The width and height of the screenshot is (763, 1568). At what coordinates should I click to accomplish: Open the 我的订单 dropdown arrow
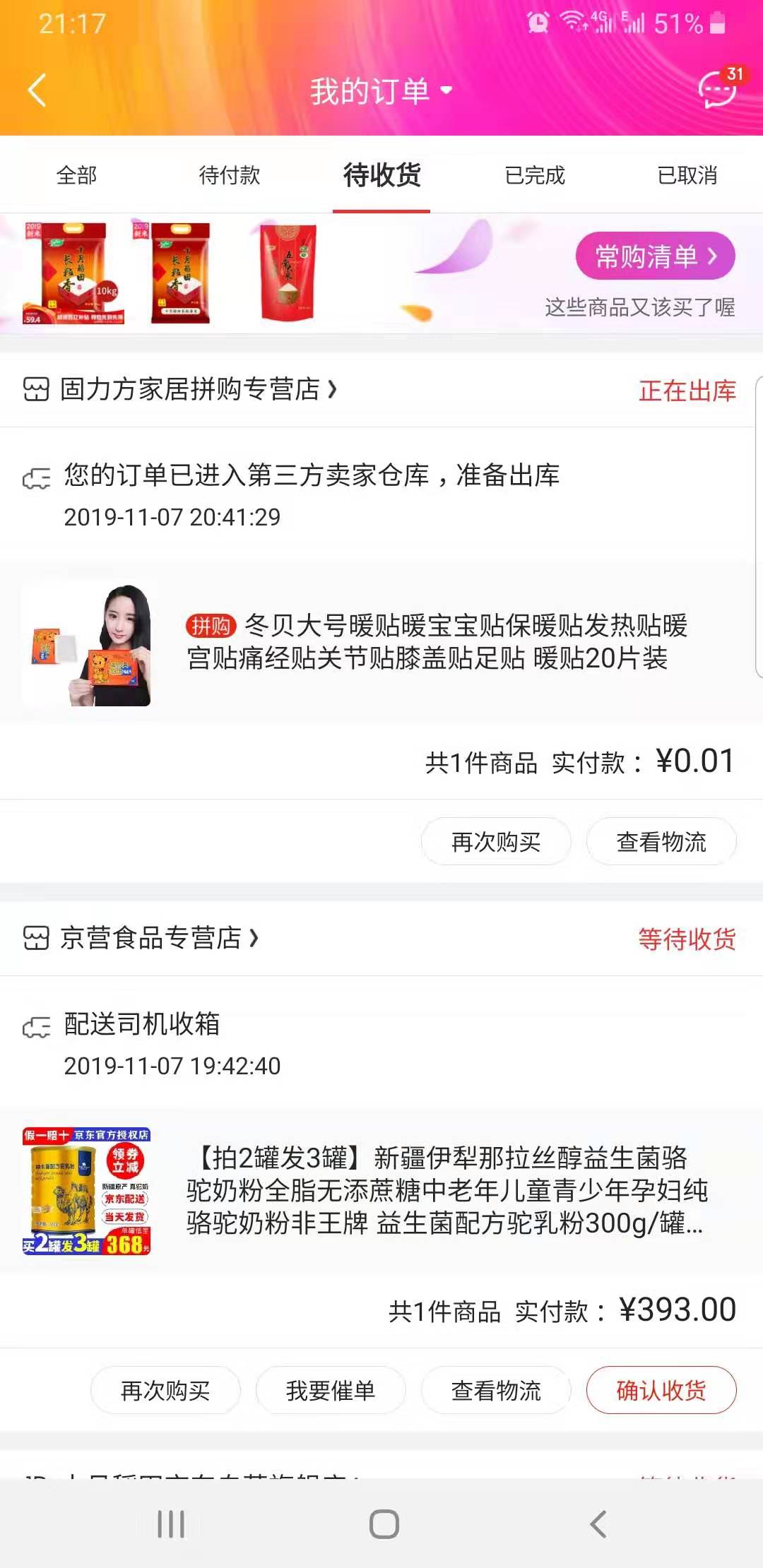pyautogui.click(x=447, y=92)
